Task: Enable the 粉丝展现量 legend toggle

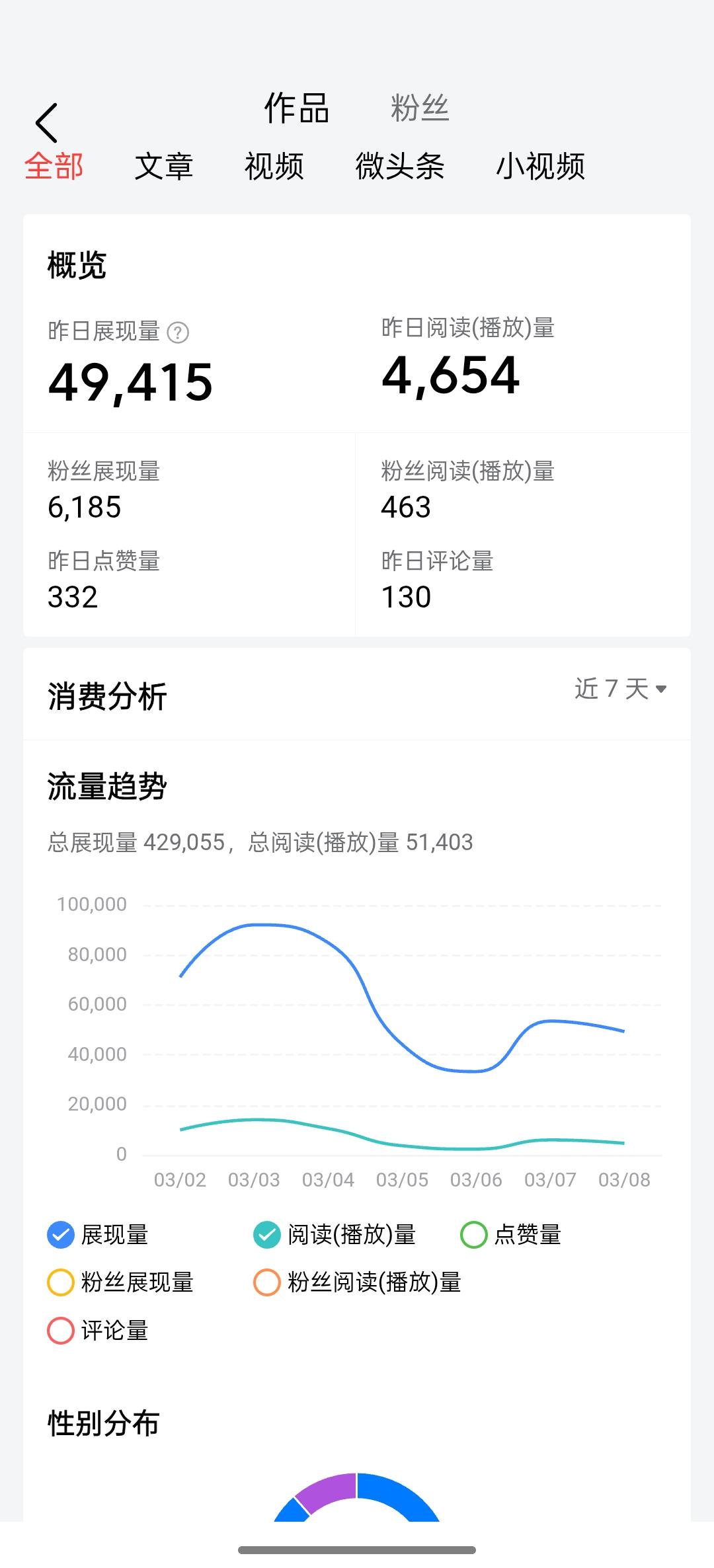Action: tap(59, 1282)
